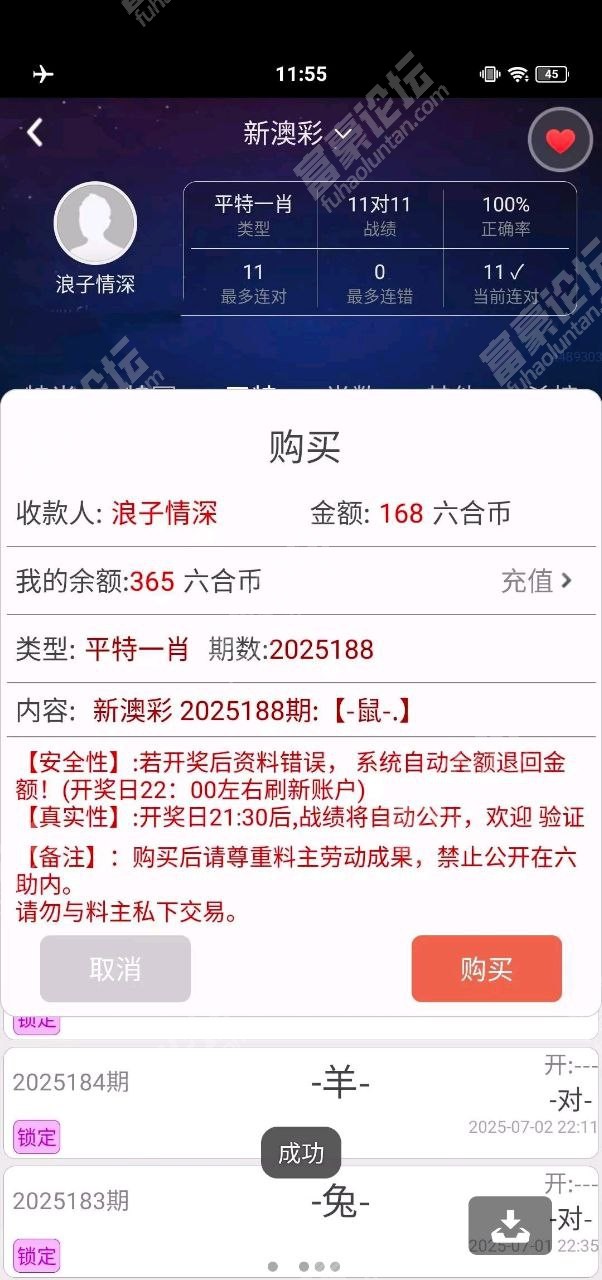
Task: Open 充值 to top up balance
Action: [537, 581]
